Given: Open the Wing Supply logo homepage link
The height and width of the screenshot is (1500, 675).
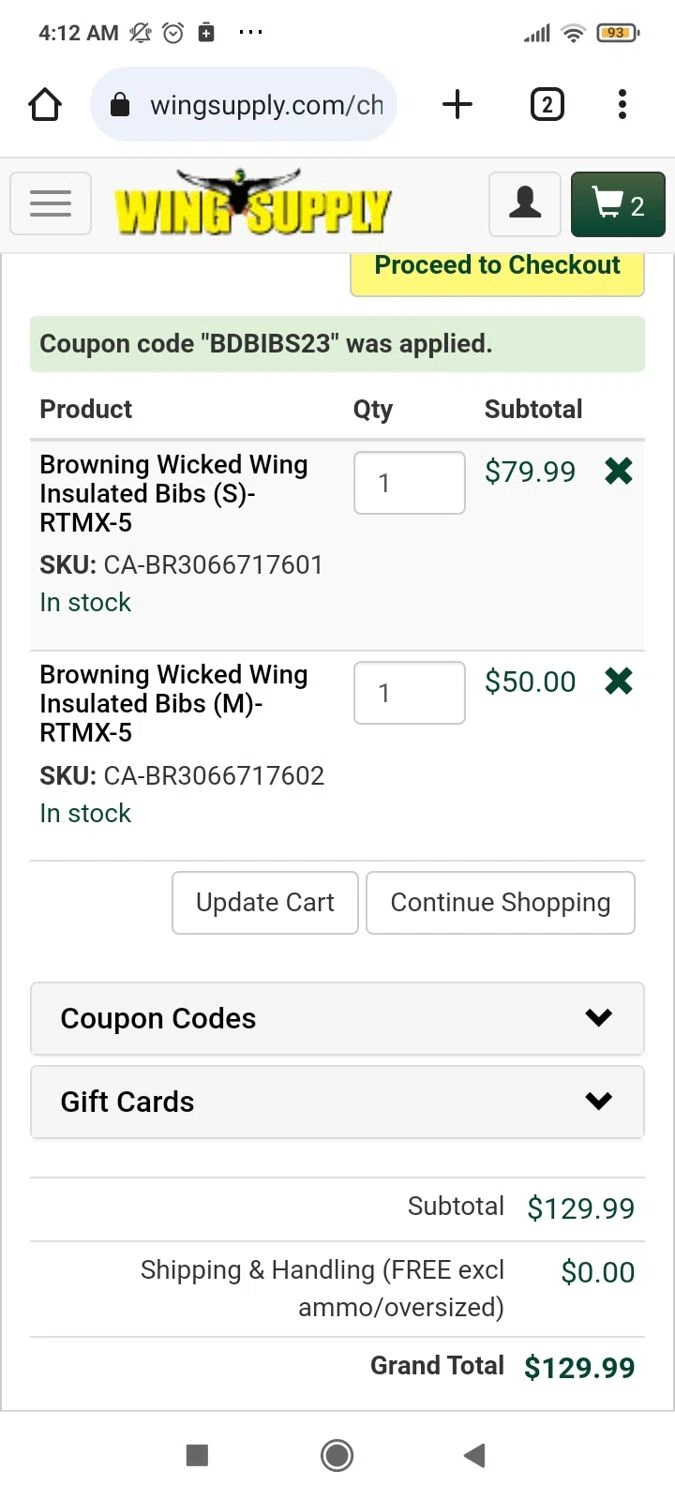Looking at the screenshot, I should 252,204.
